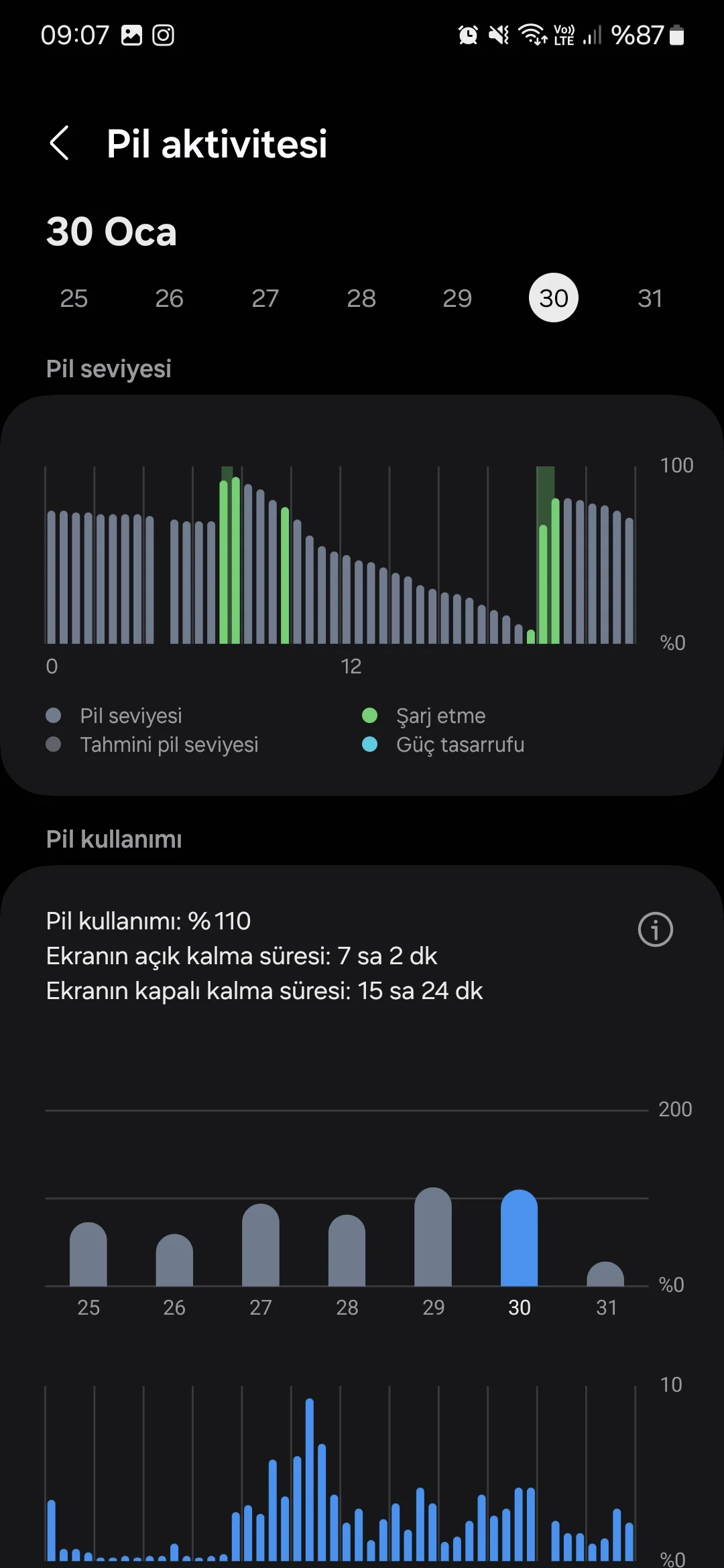
Task: Select the usage bar for day 27
Action: 261,1246
